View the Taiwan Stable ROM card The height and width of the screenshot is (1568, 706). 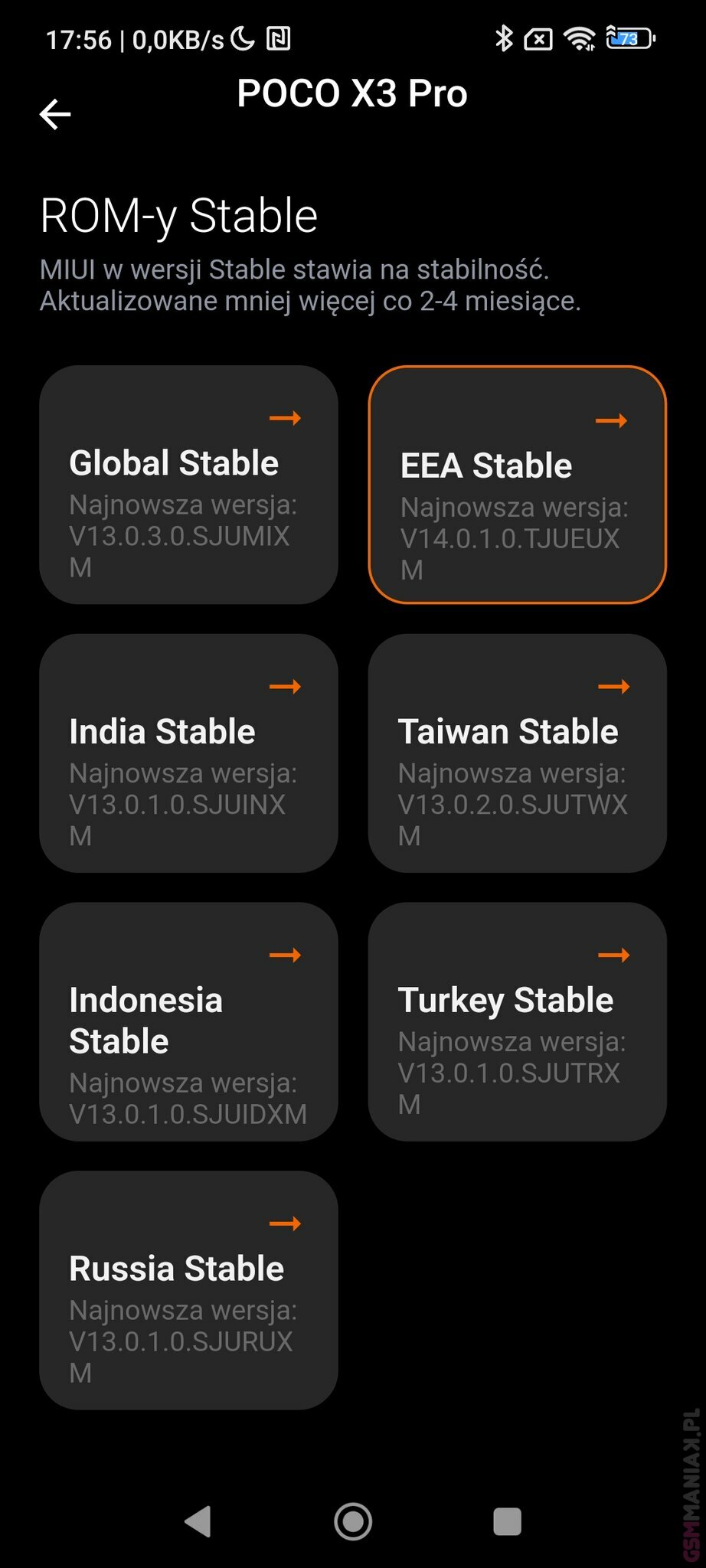pyautogui.click(x=518, y=753)
